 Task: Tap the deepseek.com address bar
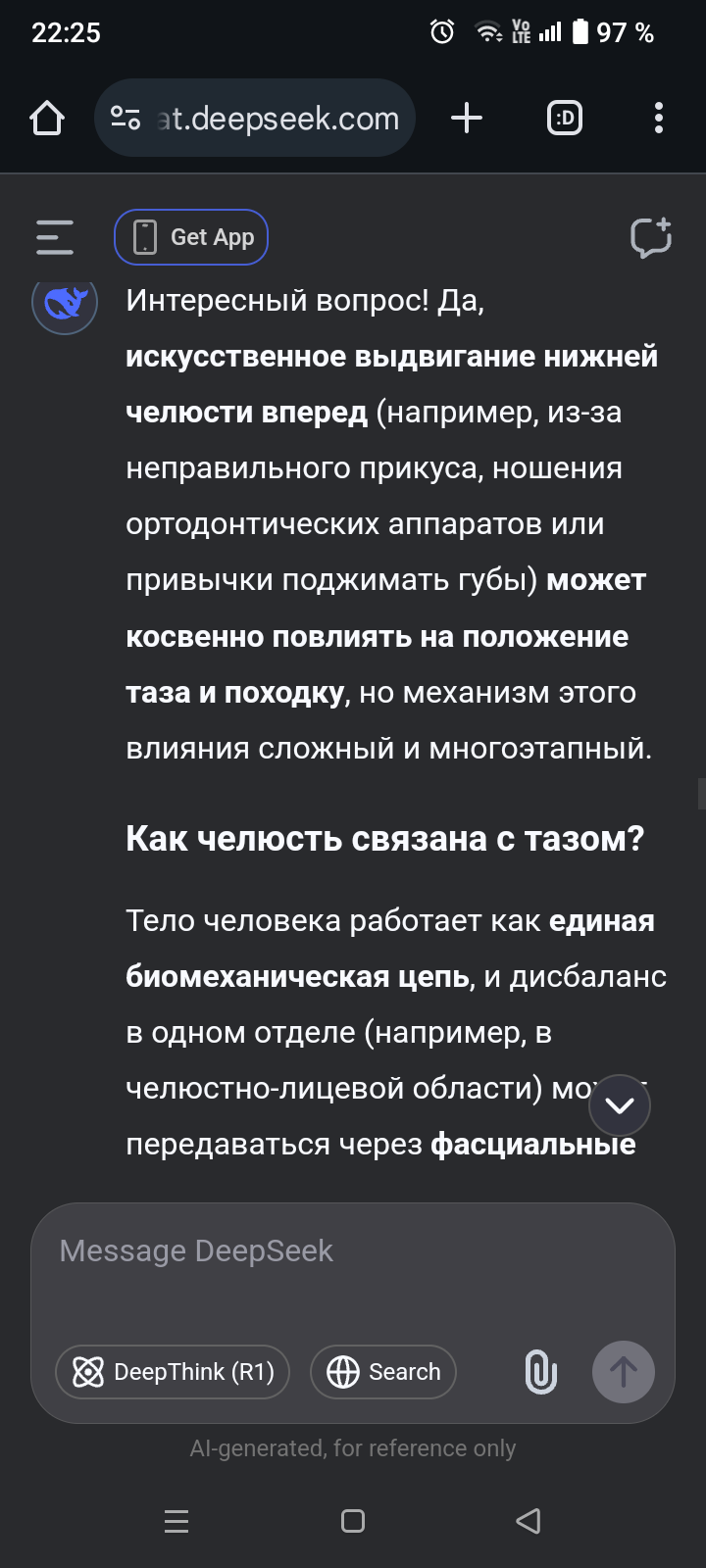(255, 119)
